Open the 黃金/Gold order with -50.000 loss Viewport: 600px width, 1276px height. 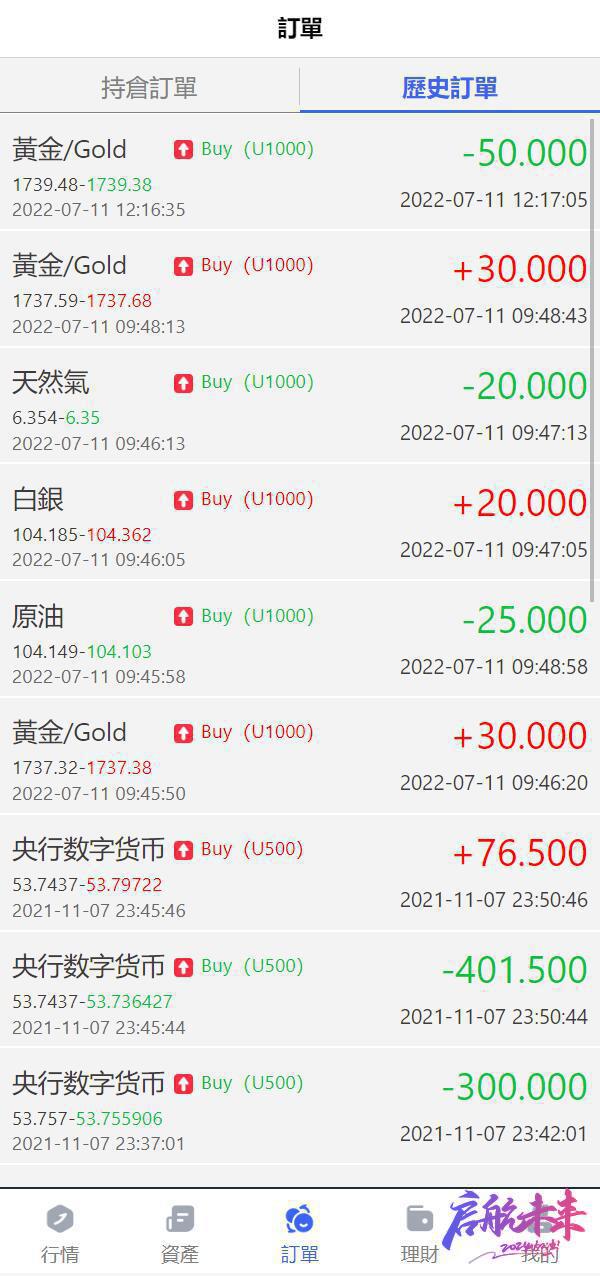(x=300, y=172)
